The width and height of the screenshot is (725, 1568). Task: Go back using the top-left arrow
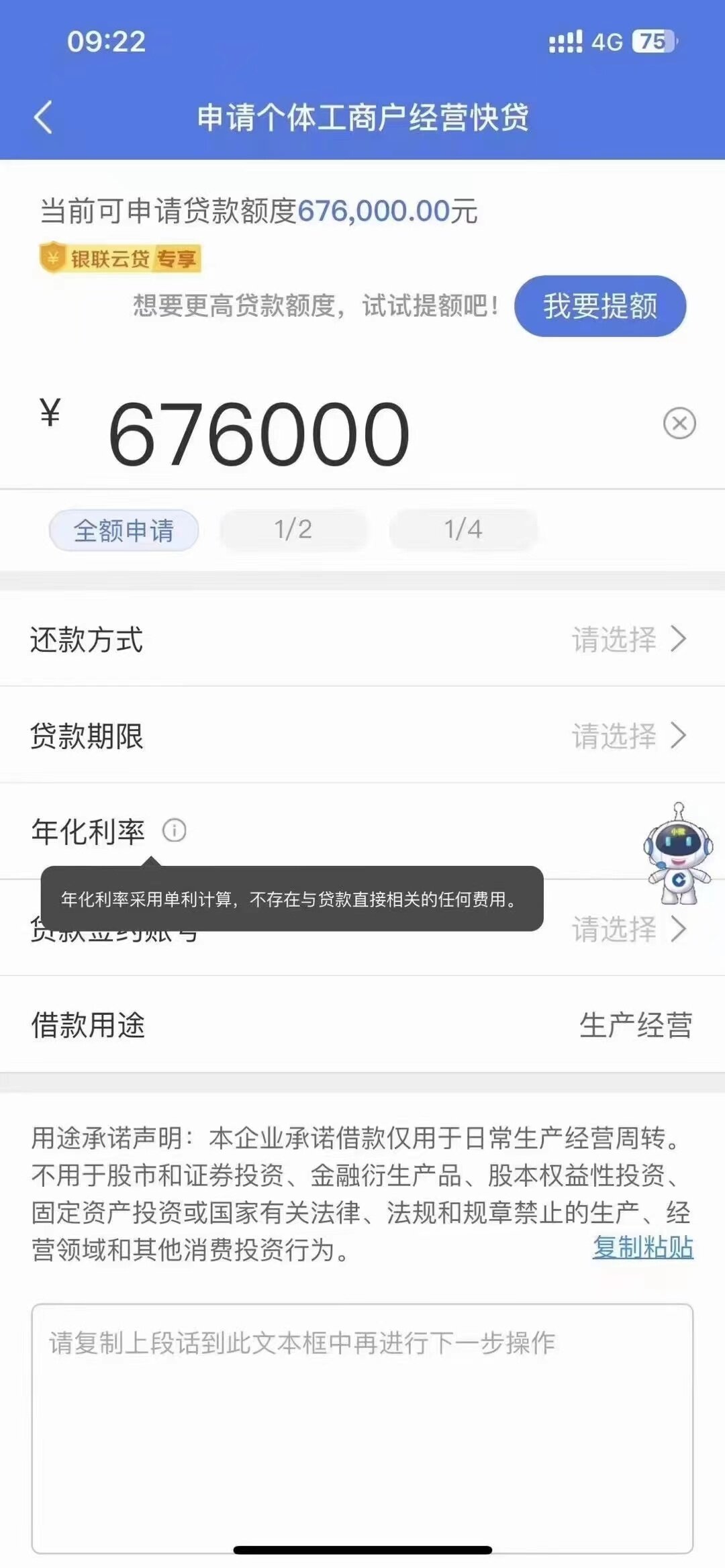[x=44, y=117]
